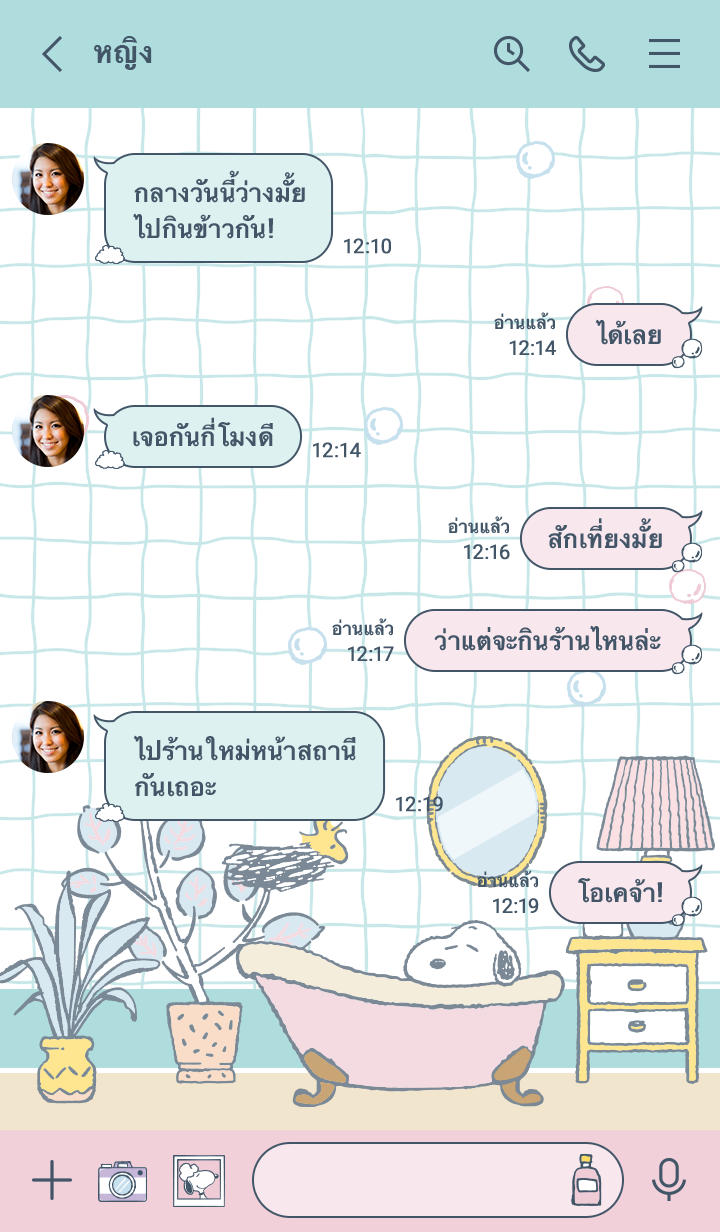Start a voice call with หญิง
Screen dimensions: 720x1232
(587, 54)
